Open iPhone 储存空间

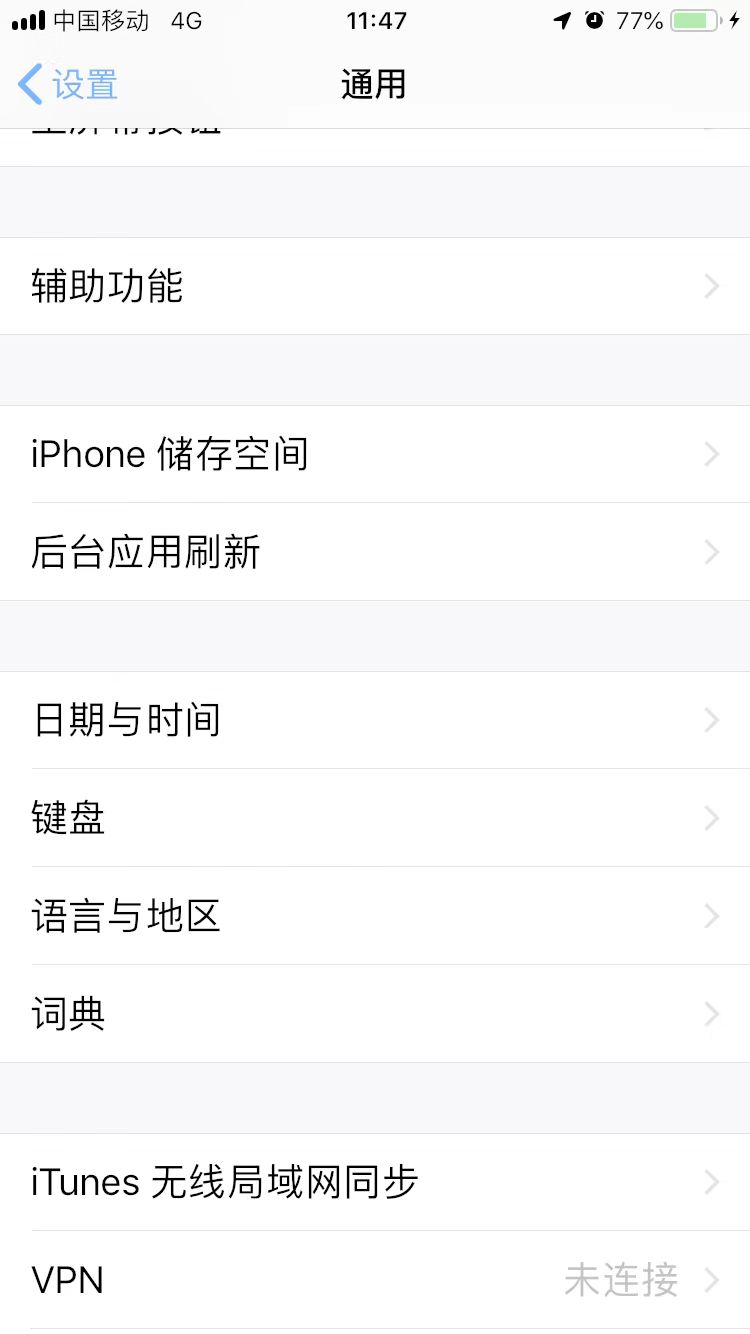375,455
